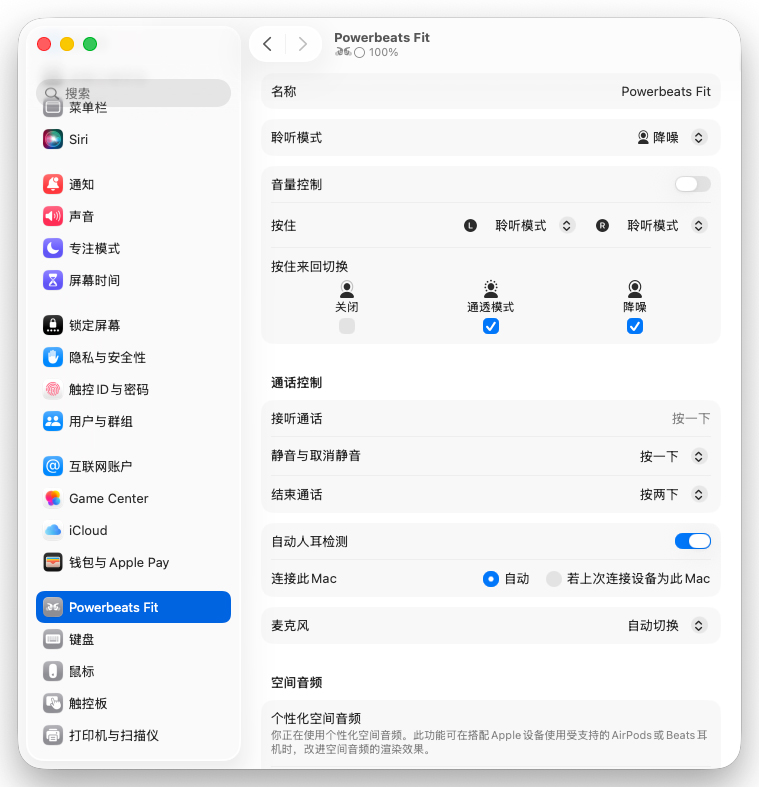
Task: Select 自动 for 连接此 Mac
Action: pyautogui.click(x=491, y=578)
